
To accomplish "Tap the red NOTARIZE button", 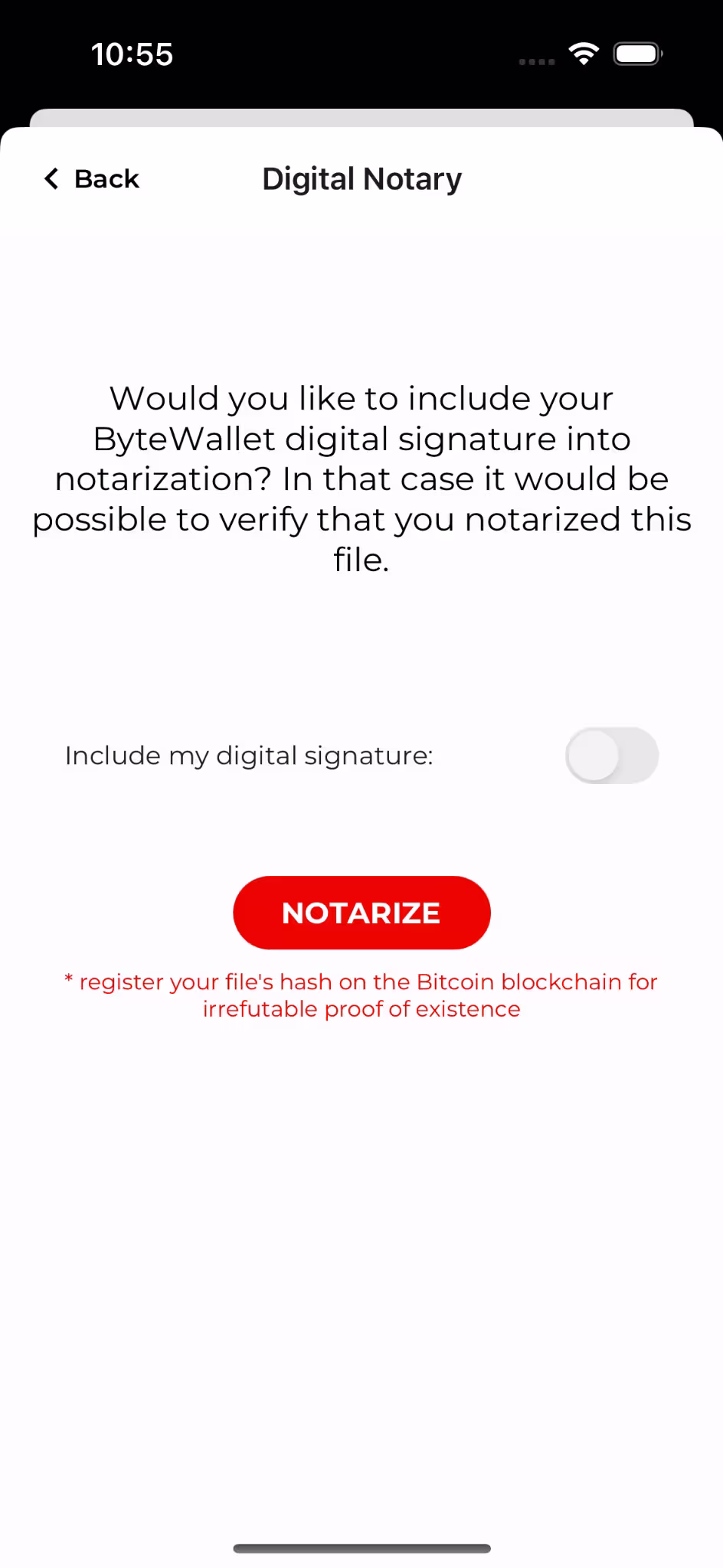I will click(361, 913).
